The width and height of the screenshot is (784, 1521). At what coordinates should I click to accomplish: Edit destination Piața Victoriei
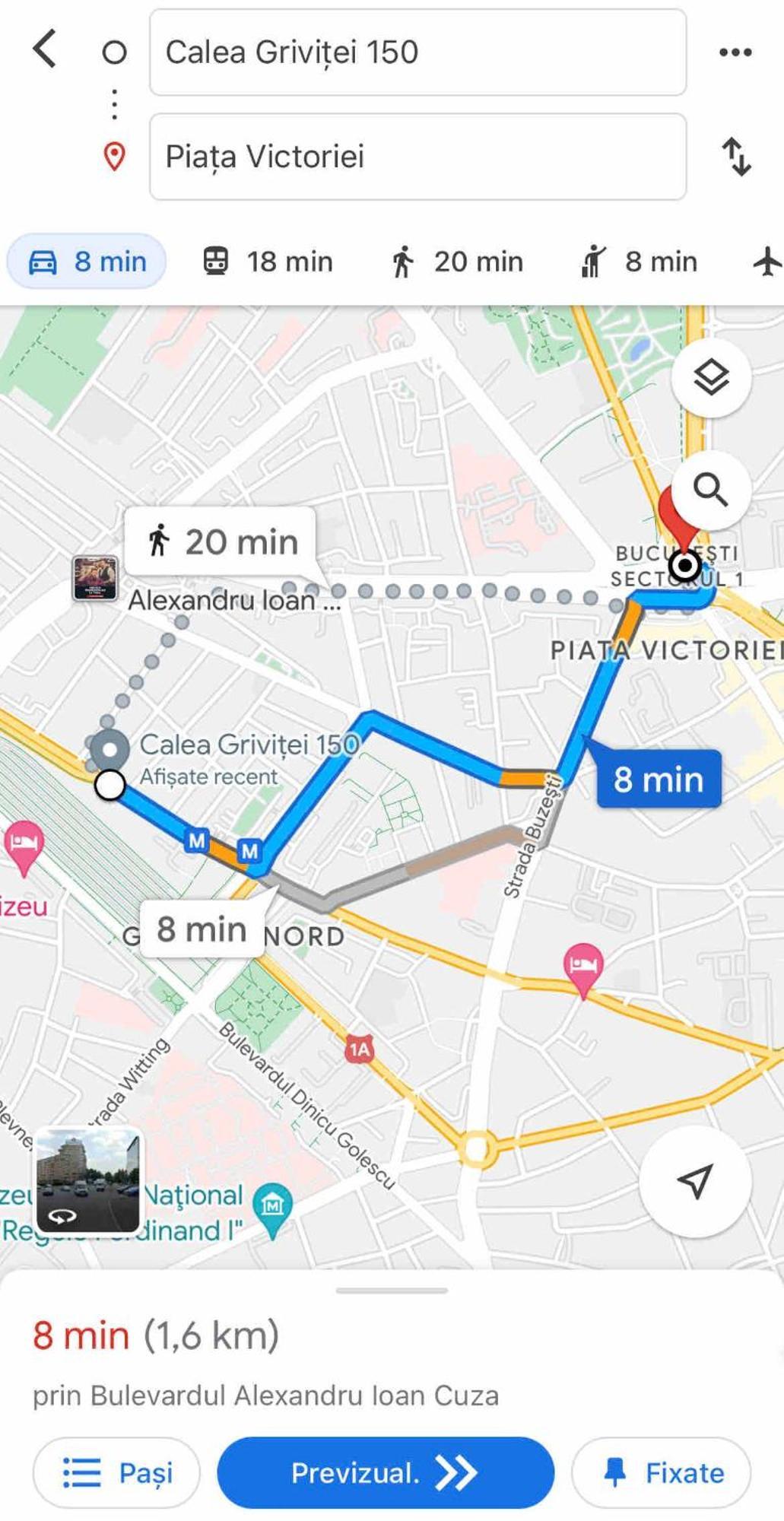pyautogui.click(x=417, y=157)
